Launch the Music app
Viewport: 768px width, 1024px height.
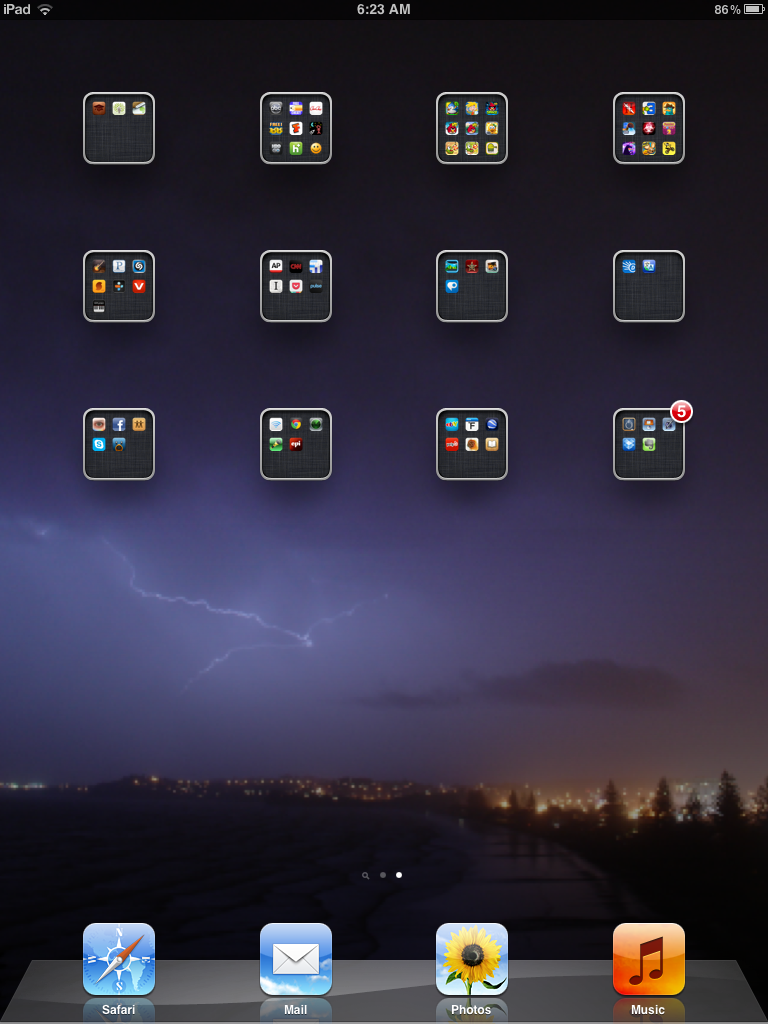pyautogui.click(x=649, y=959)
